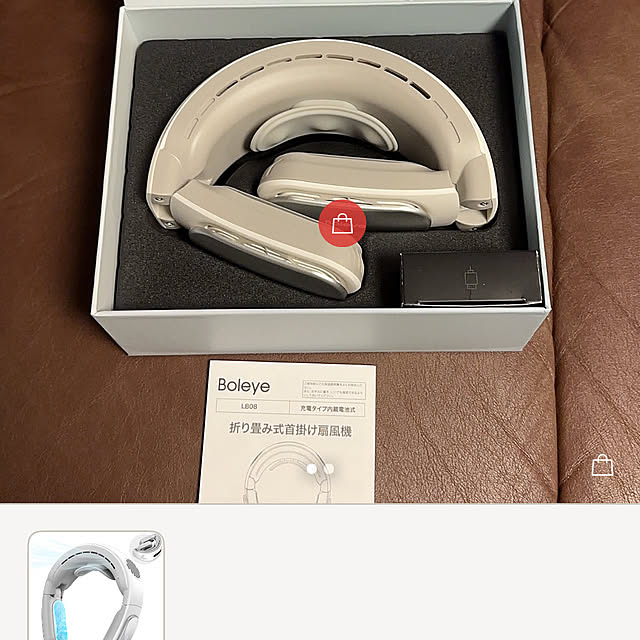
Task: Tap the red shopping tag on the photo
Action: tap(342, 222)
